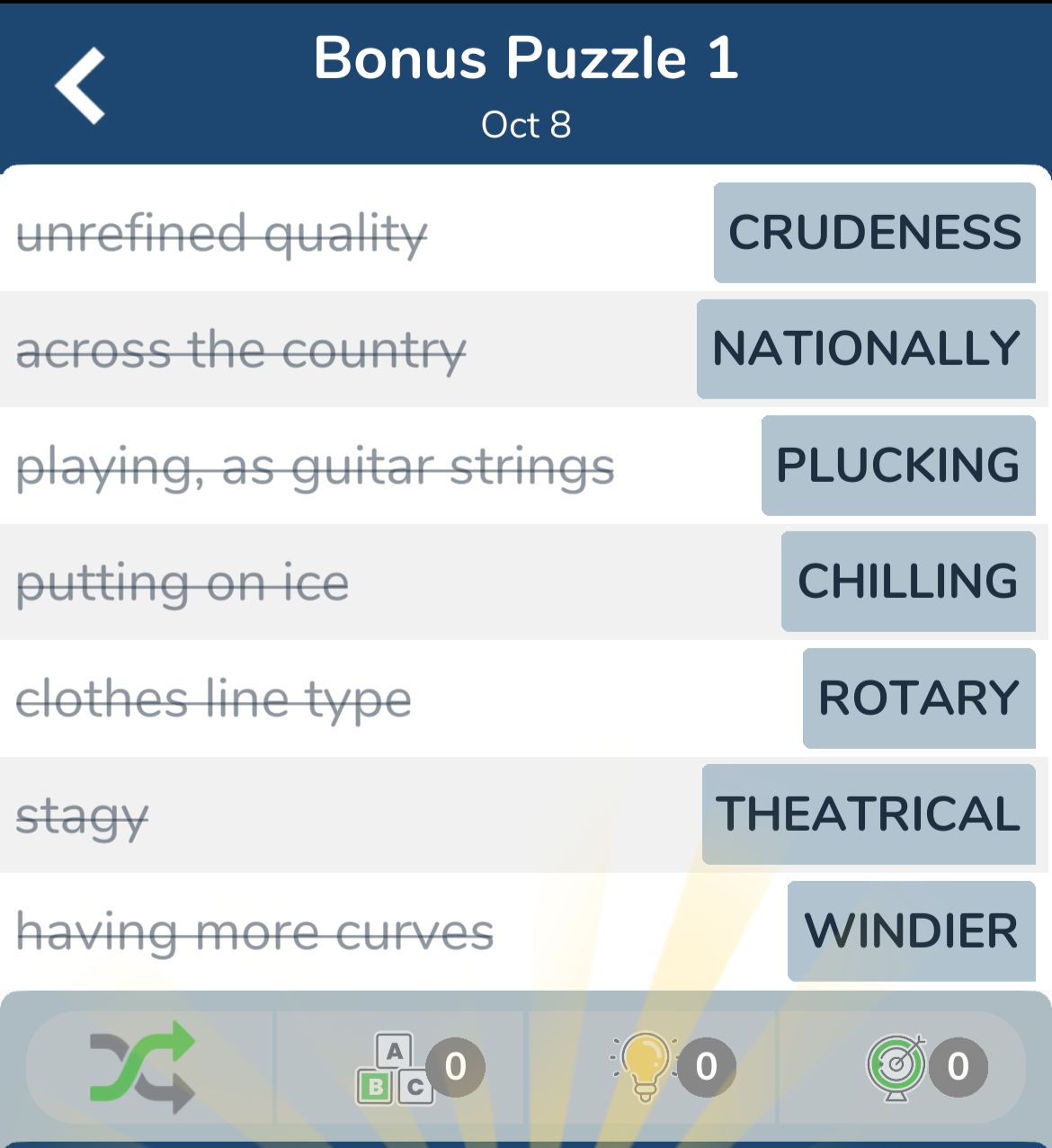
Task: Click the Bonus Puzzle 1 title
Action: click(x=526, y=58)
